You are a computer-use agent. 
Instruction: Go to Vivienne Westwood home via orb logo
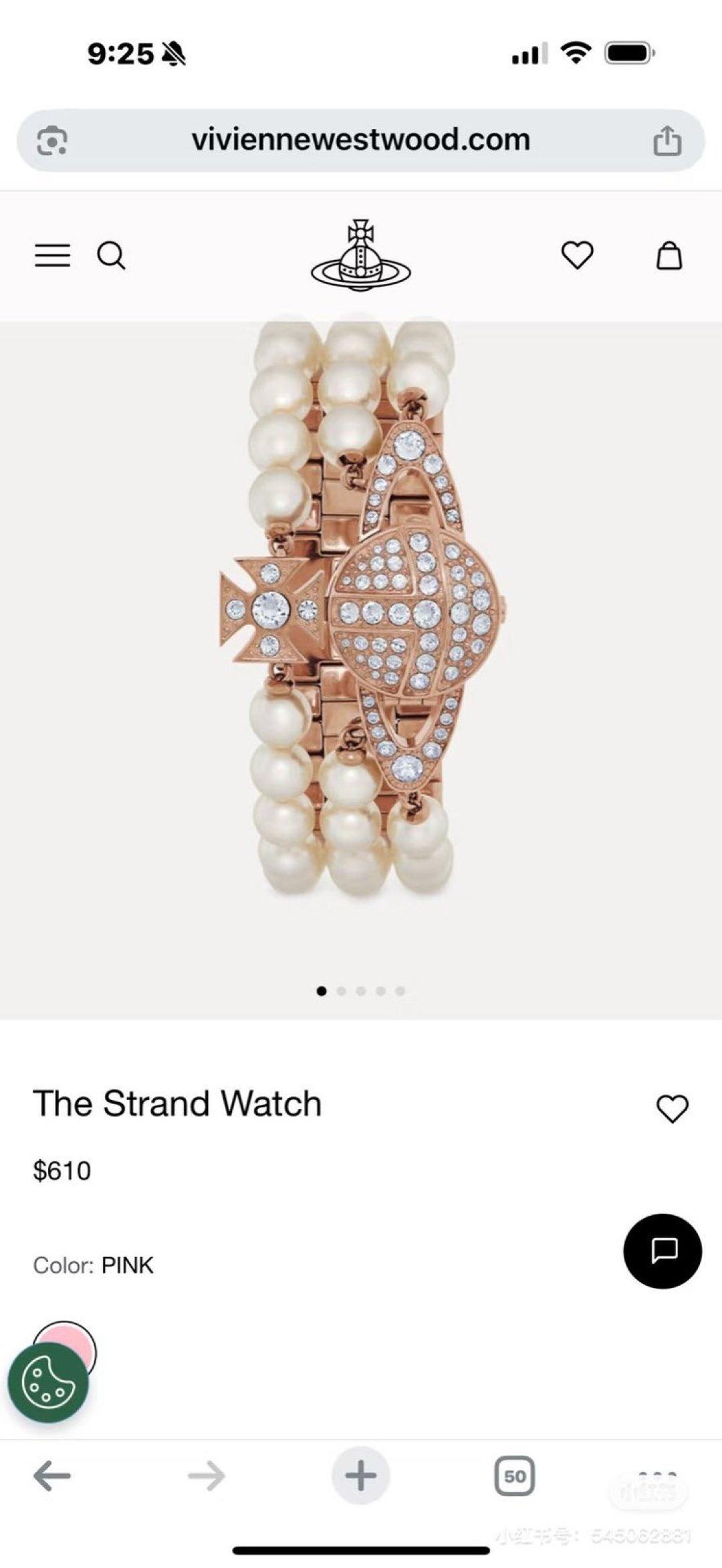click(x=360, y=255)
